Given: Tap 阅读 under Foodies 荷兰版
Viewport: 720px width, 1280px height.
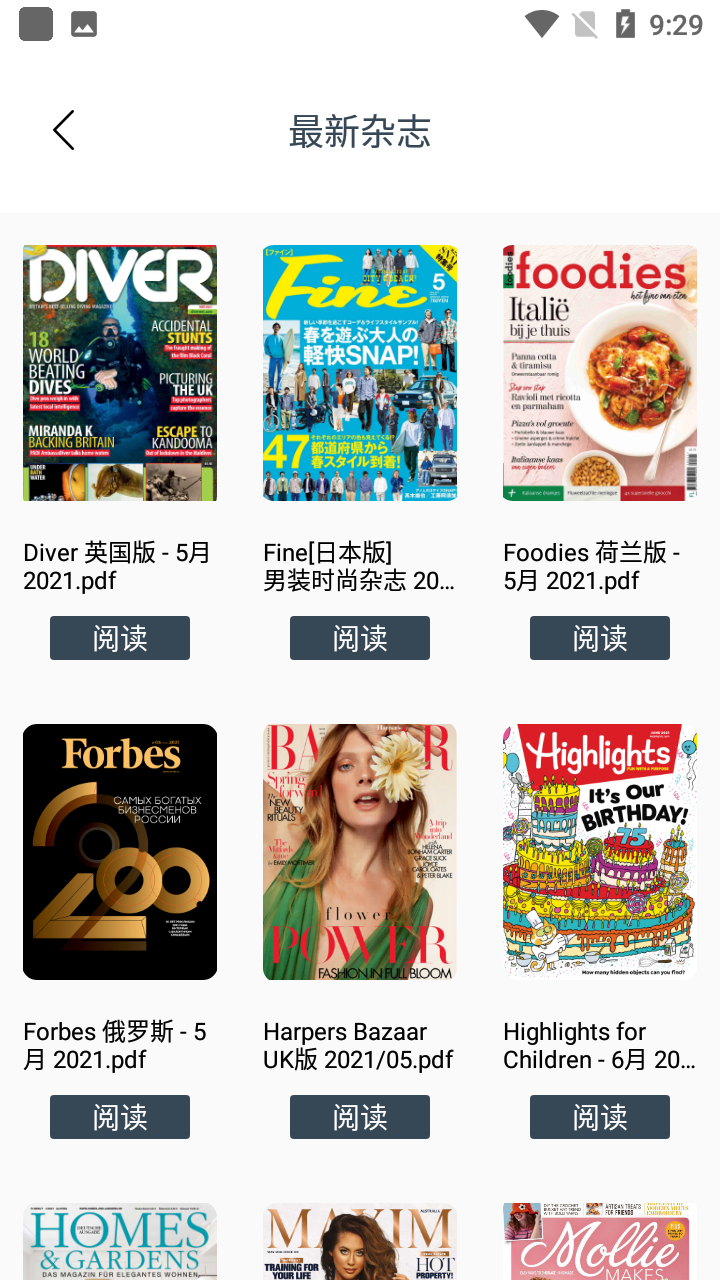Looking at the screenshot, I should [x=600, y=638].
